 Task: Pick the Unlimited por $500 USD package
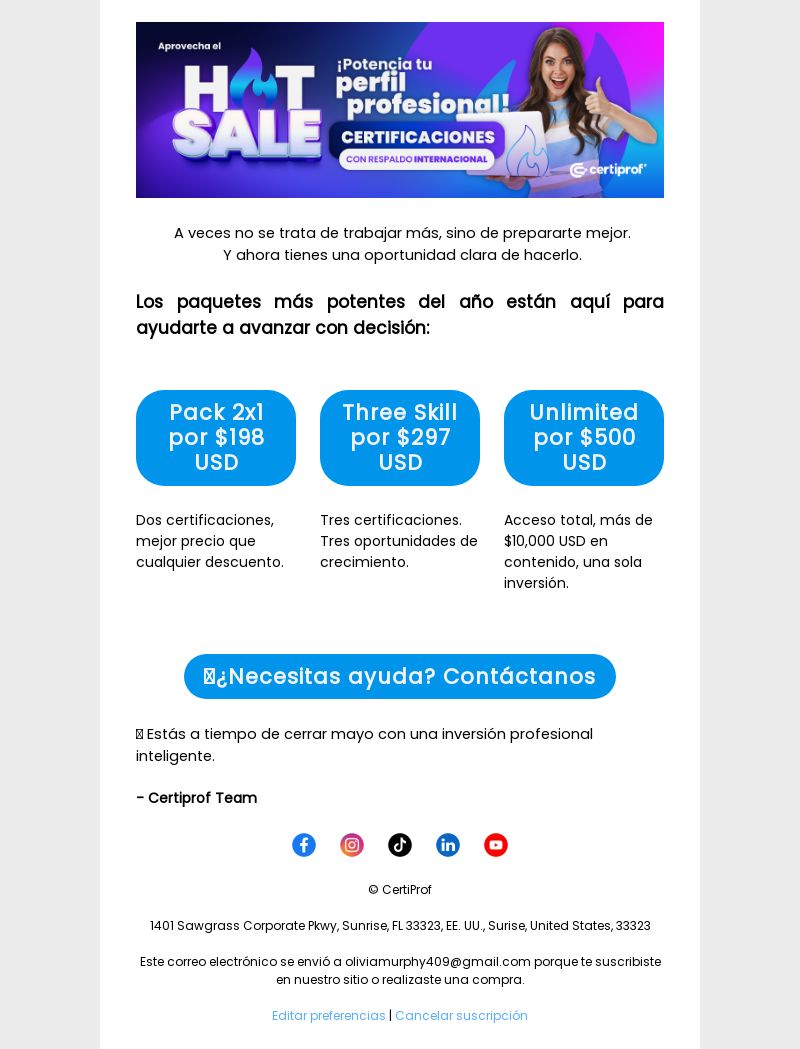[x=584, y=438]
